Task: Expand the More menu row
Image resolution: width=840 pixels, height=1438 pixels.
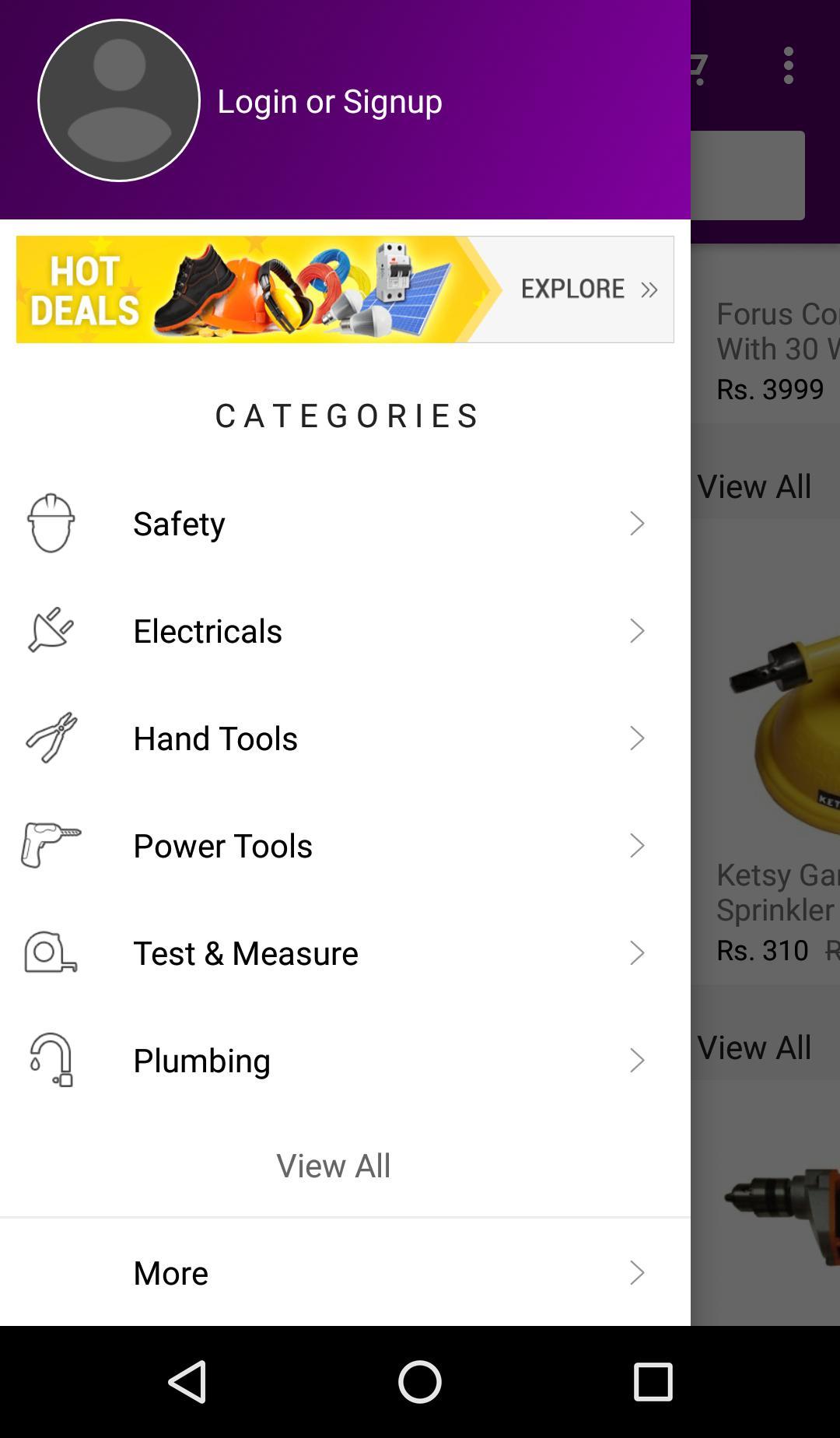Action: (x=345, y=1273)
